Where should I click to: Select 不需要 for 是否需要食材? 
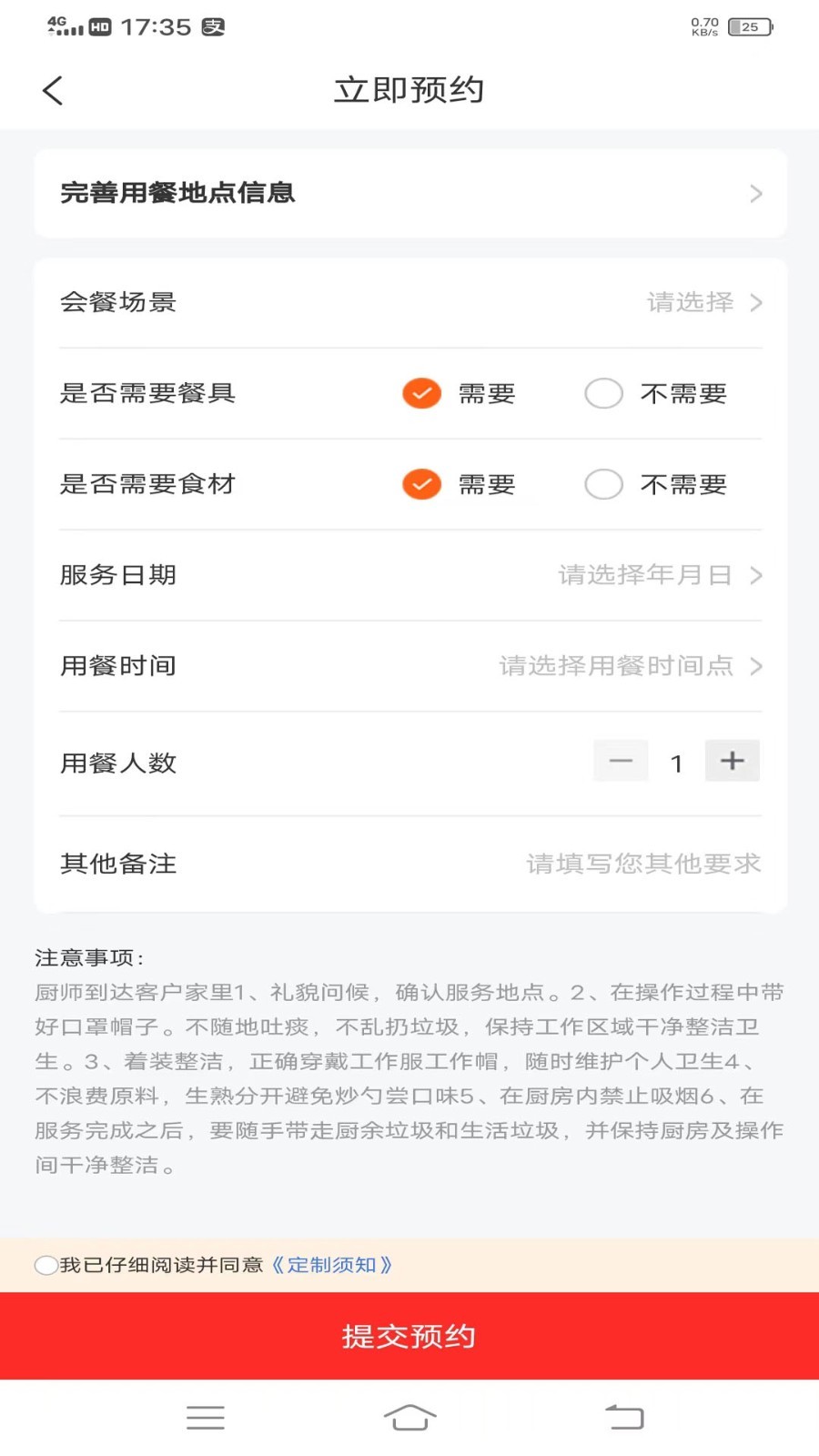604,484
